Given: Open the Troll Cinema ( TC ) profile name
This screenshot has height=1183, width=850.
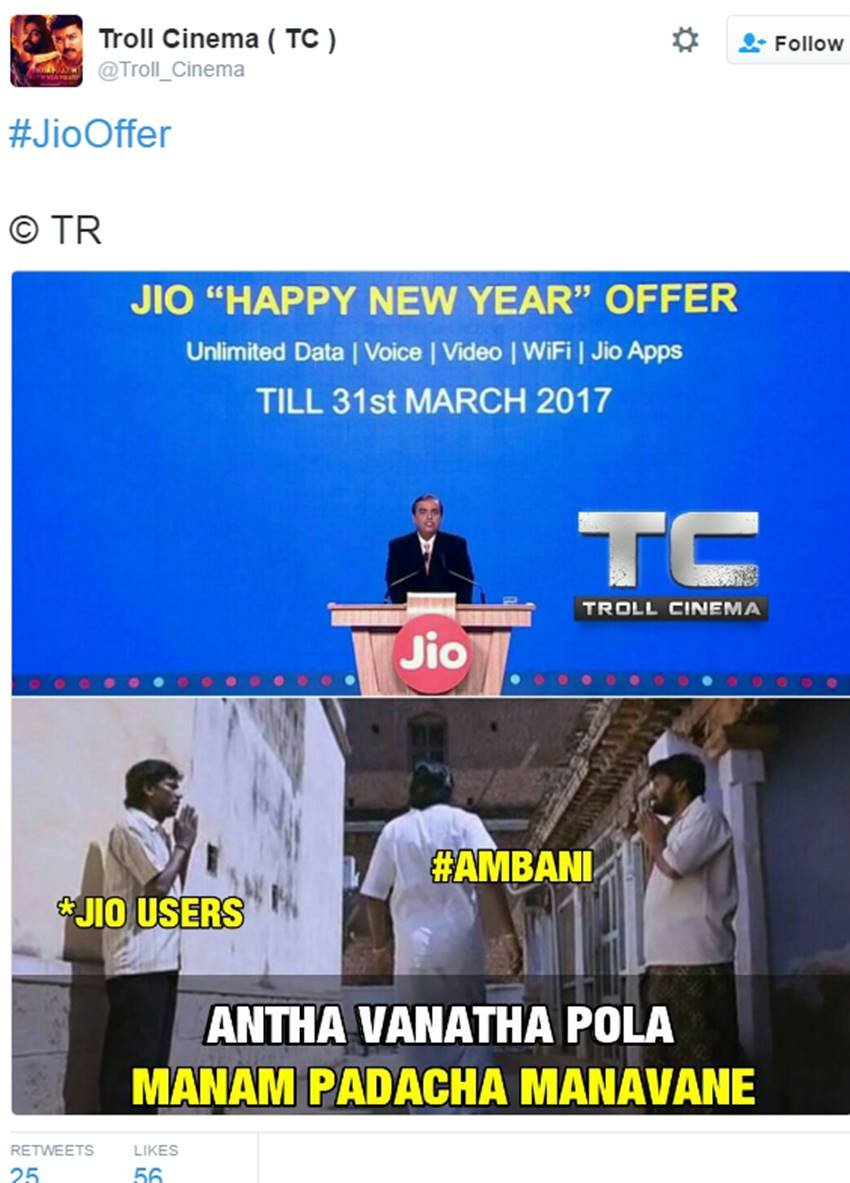Looking at the screenshot, I should click(x=217, y=40).
